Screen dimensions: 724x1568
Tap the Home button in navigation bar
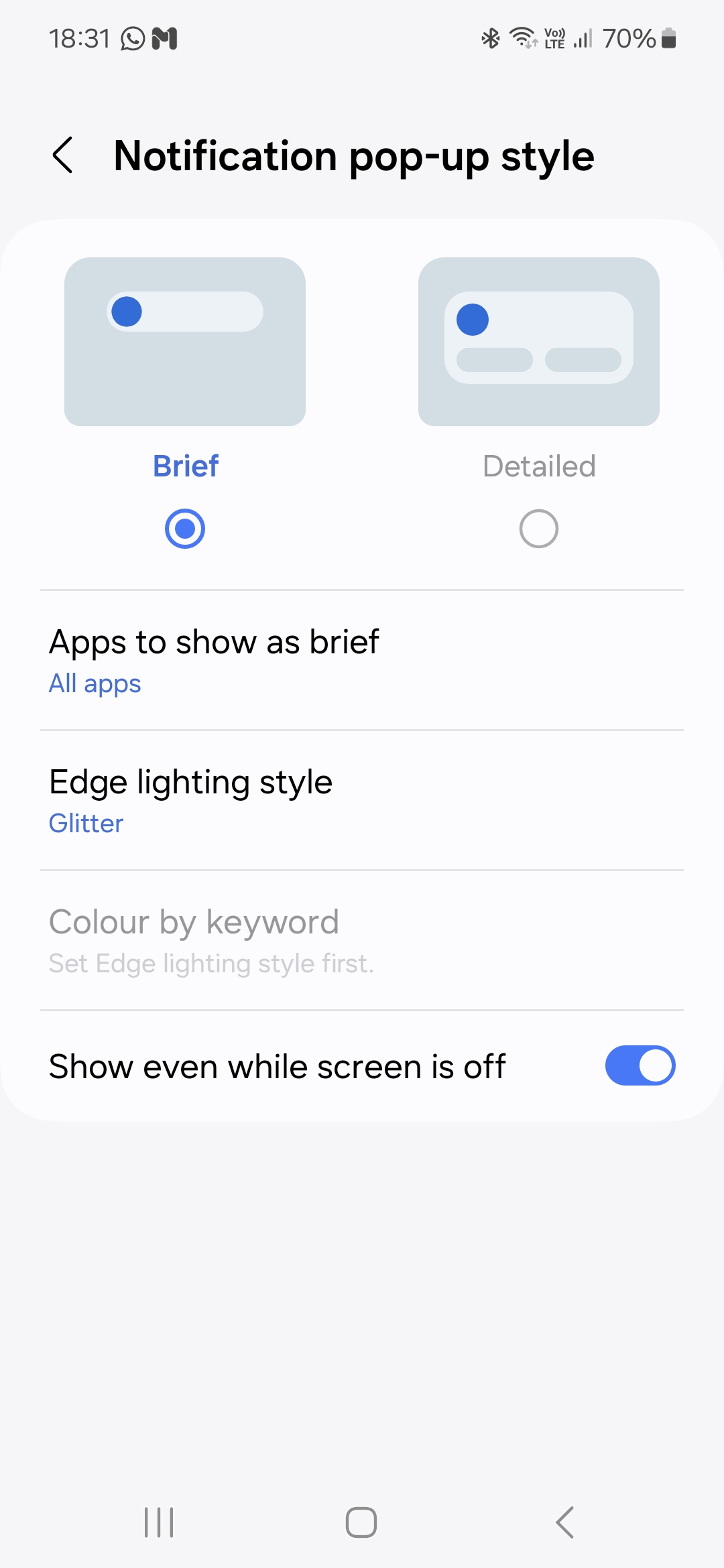tap(361, 1521)
